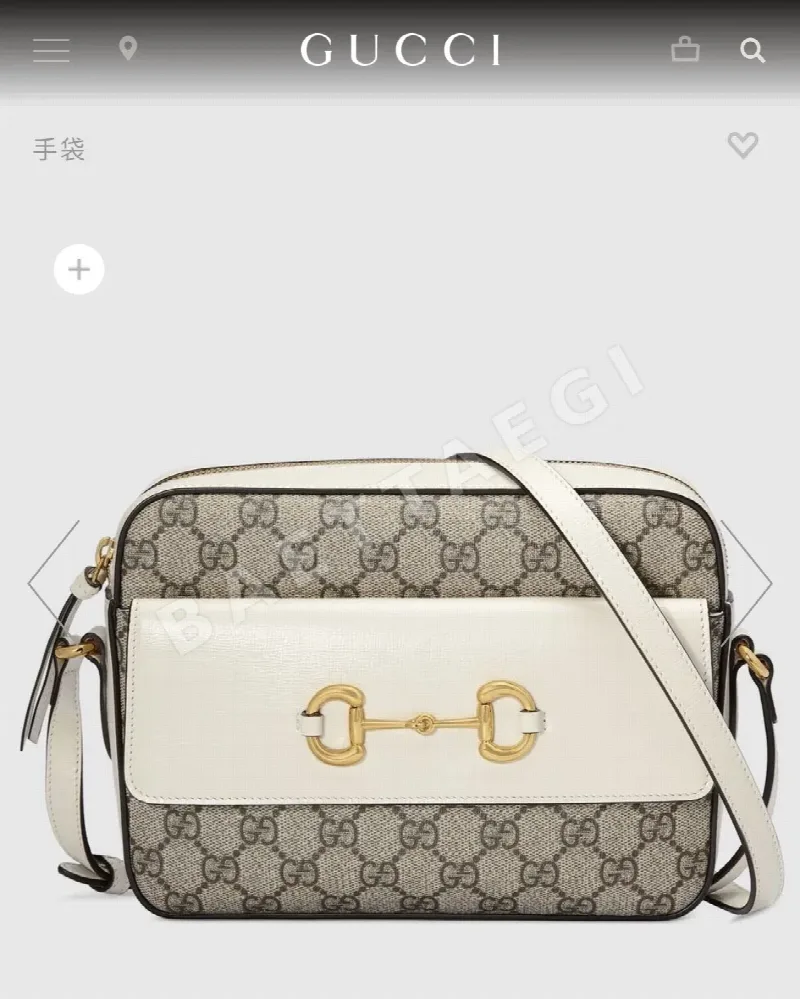Add this bag to wishlist heart

click(743, 146)
